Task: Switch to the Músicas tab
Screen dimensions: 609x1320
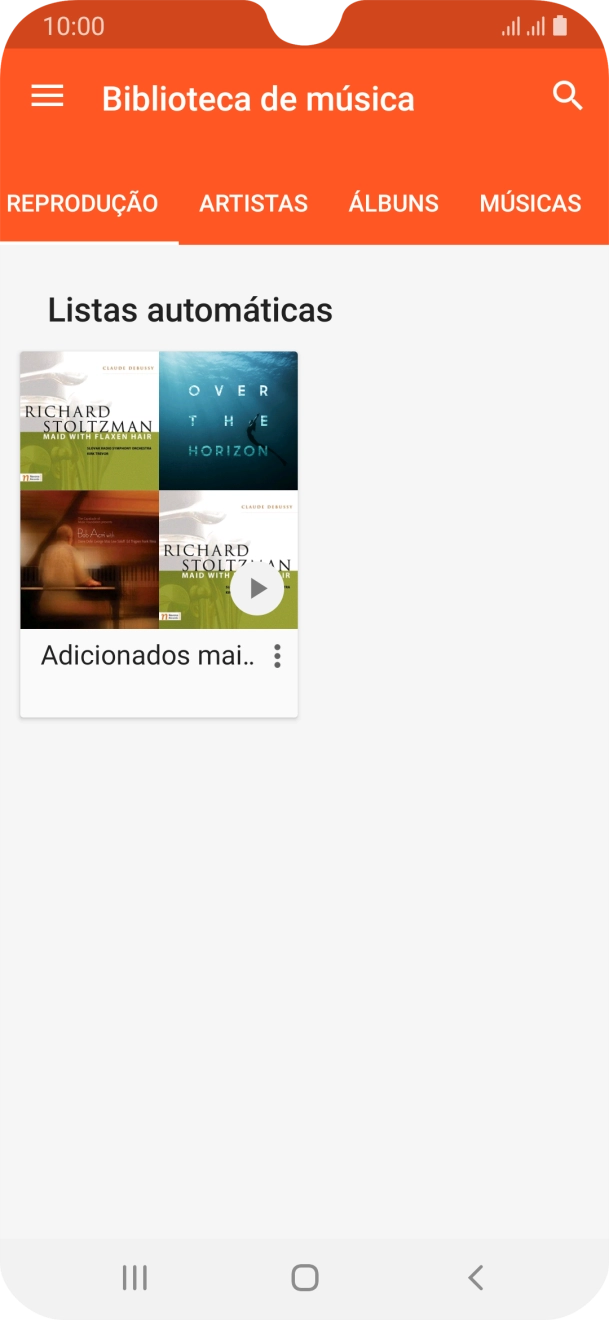Action: tap(530, 204)
